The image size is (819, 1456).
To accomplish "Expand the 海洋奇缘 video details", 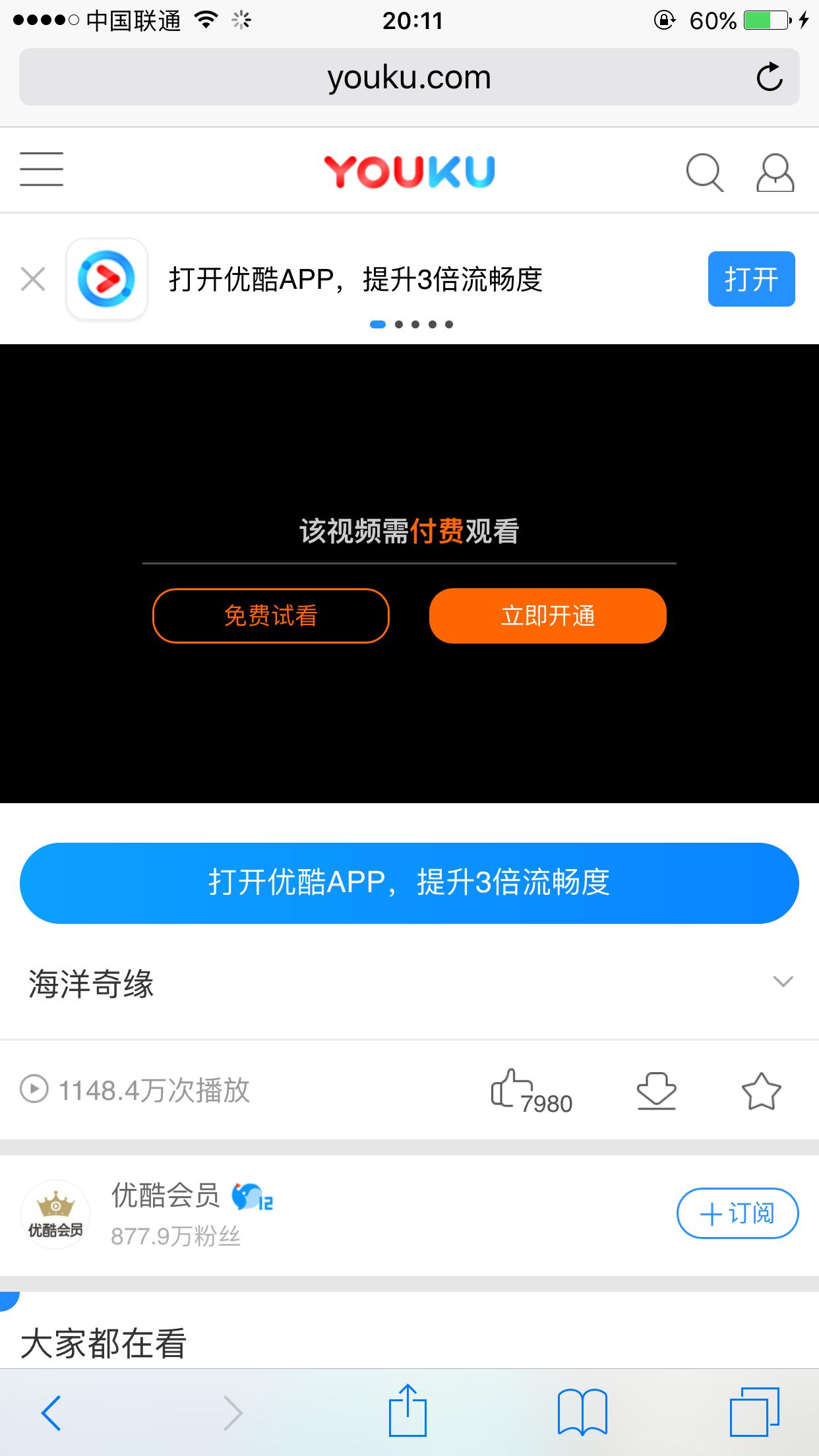I will click(x=782, y=982).
